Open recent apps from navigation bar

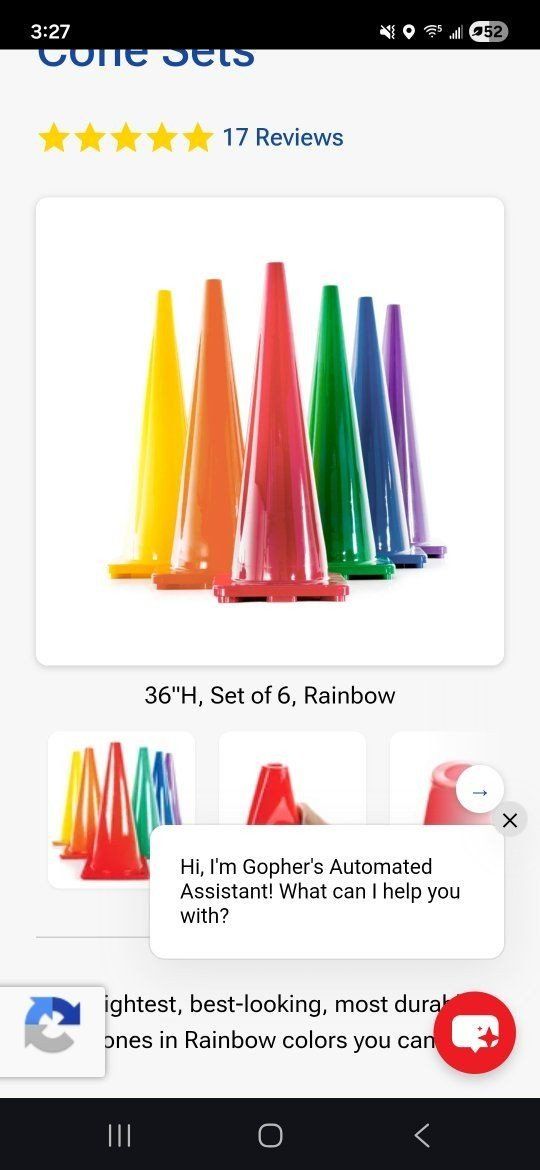119,1136
